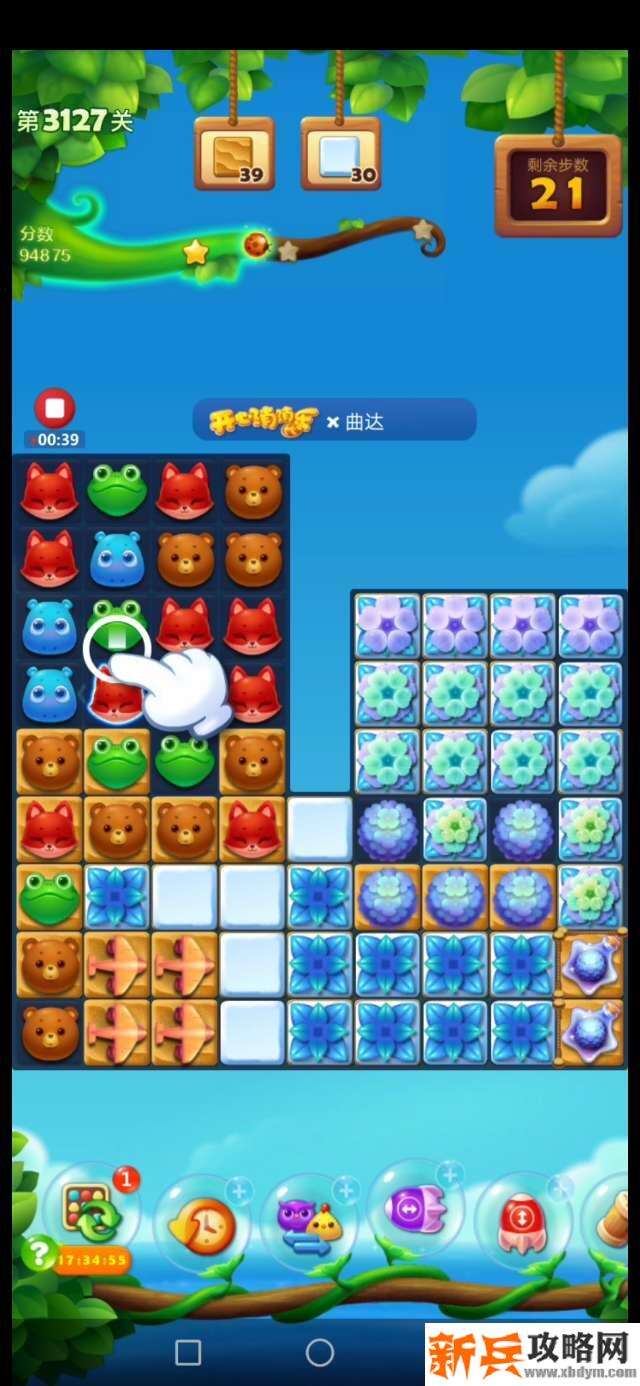Open recent apps from navigation bar
Screen dimensions: 640x1386
pyautogui.click(x=188, y=1353)
